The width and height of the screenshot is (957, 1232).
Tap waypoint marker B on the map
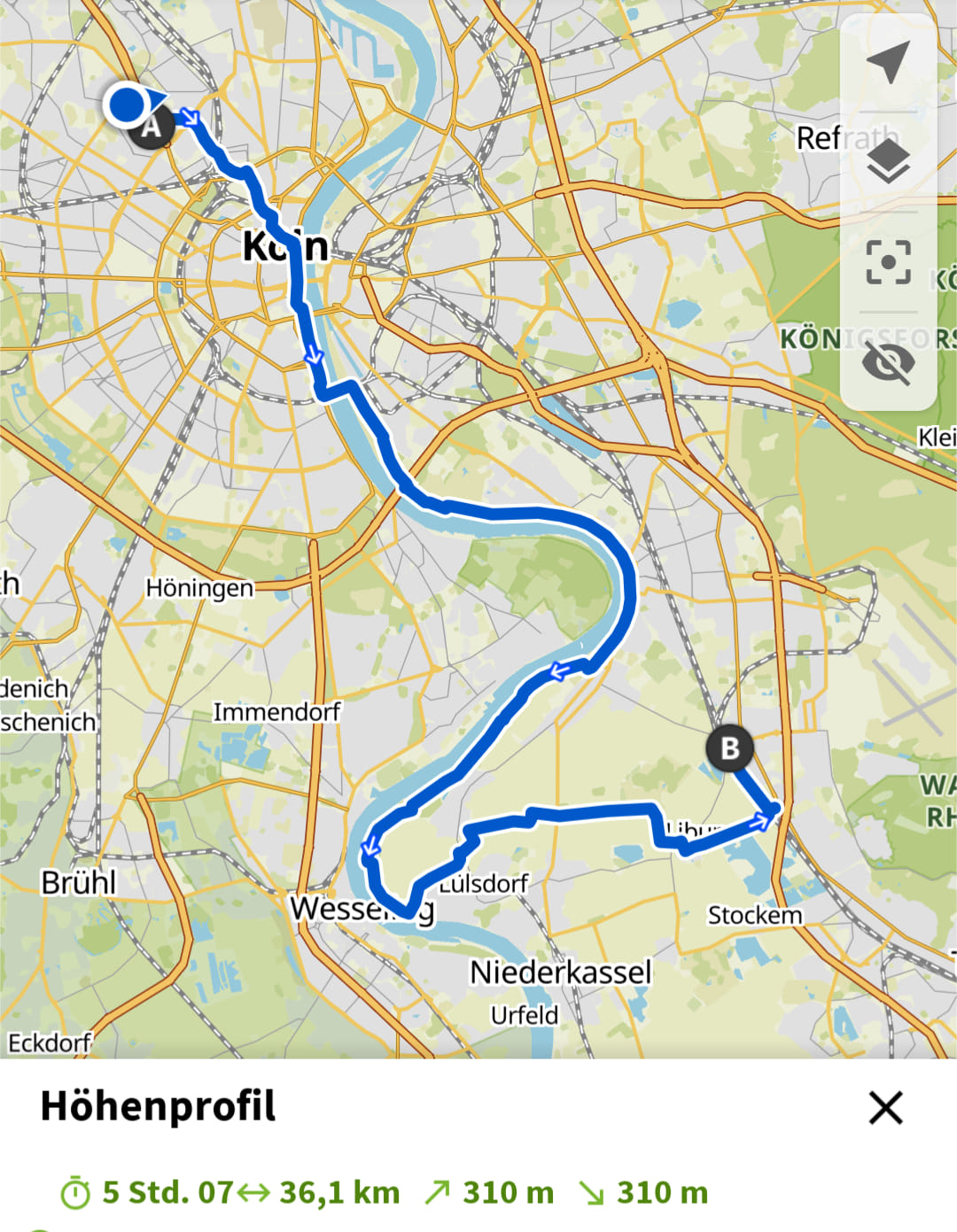pyautogui.click(x=729, y=748)
